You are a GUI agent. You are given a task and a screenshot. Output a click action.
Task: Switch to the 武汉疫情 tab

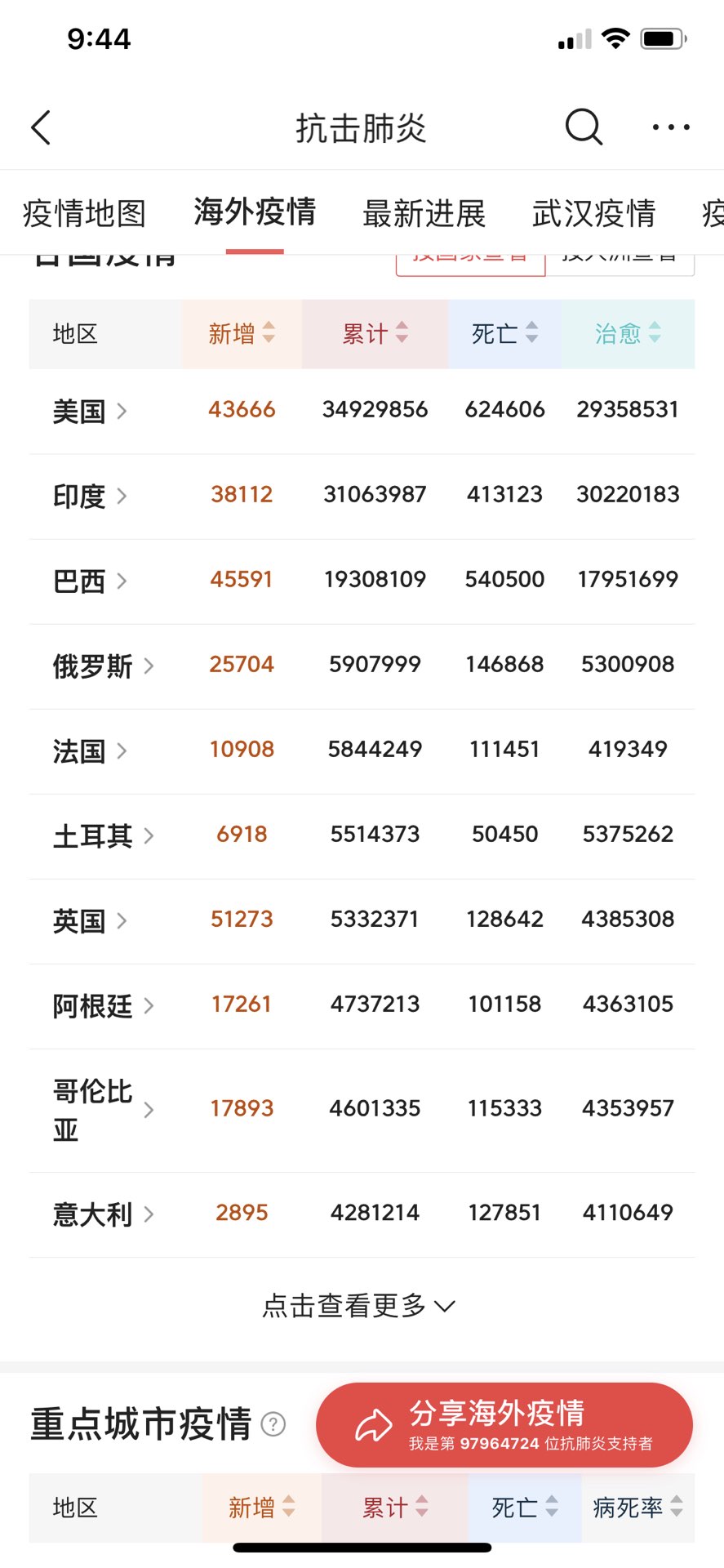pos(593,213)
